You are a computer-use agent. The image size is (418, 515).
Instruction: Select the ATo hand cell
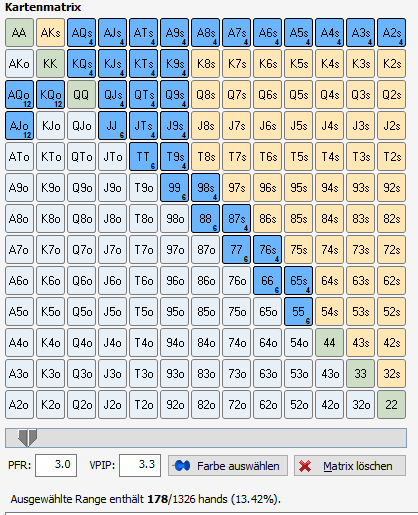(x=19, y=157)
